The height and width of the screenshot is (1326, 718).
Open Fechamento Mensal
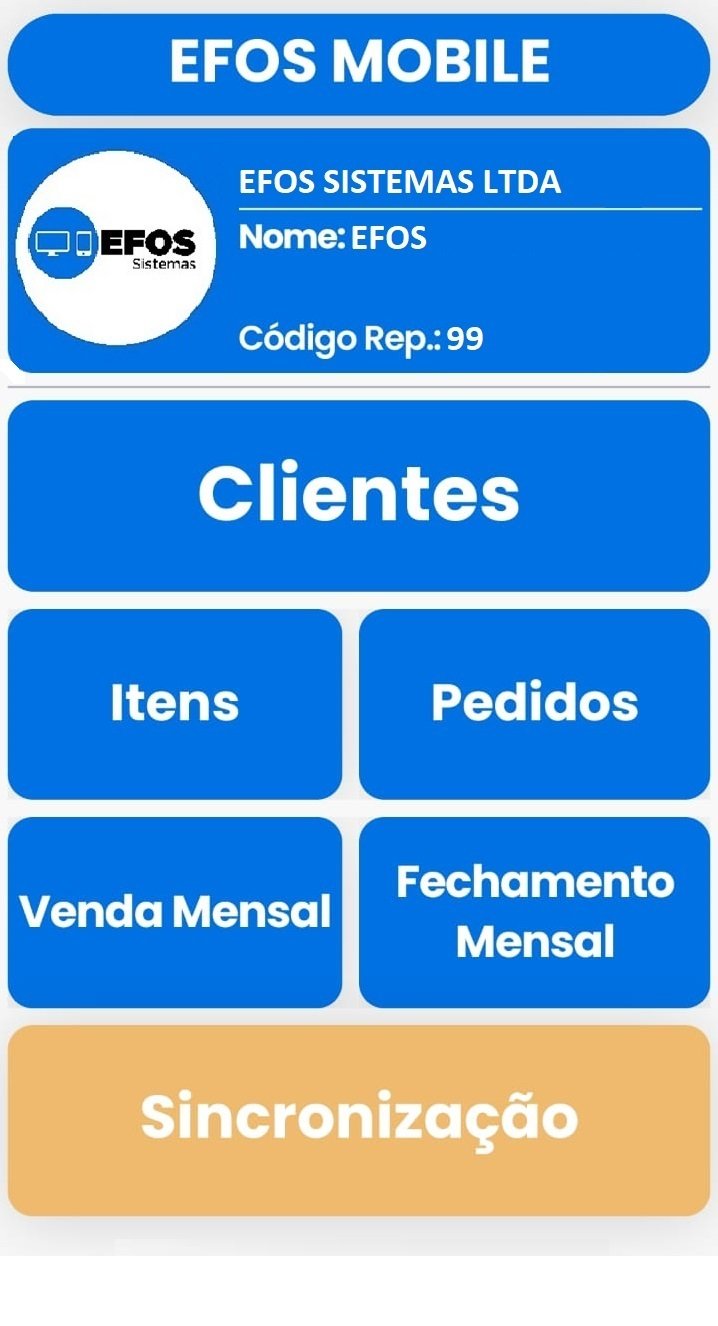click(534, 912)
